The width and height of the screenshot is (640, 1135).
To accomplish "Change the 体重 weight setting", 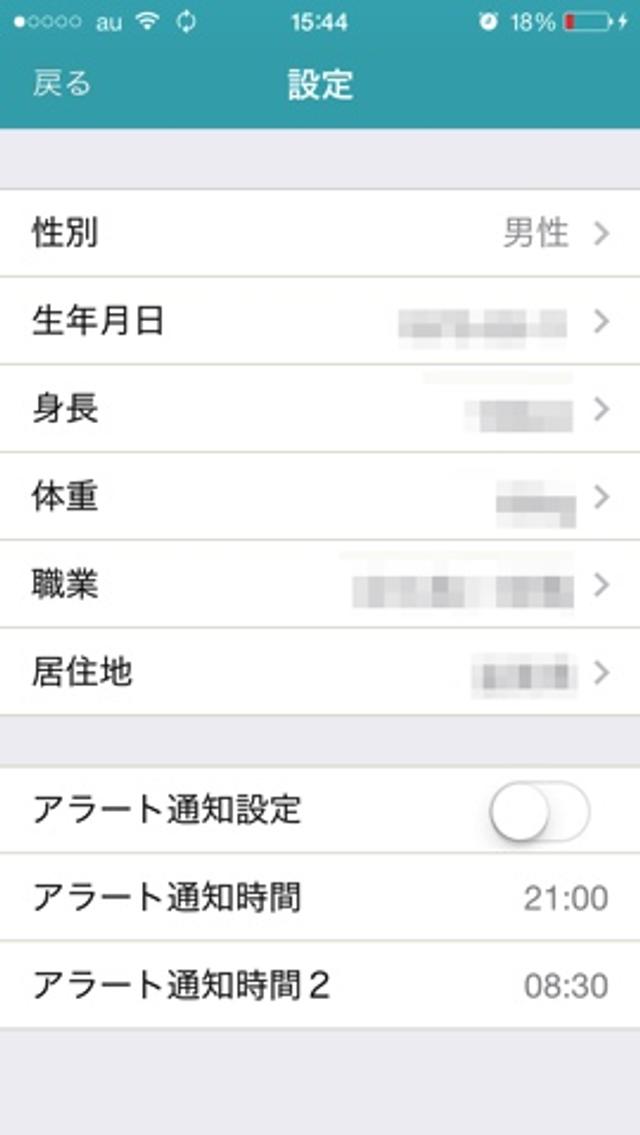I will [x=320, y=497].
